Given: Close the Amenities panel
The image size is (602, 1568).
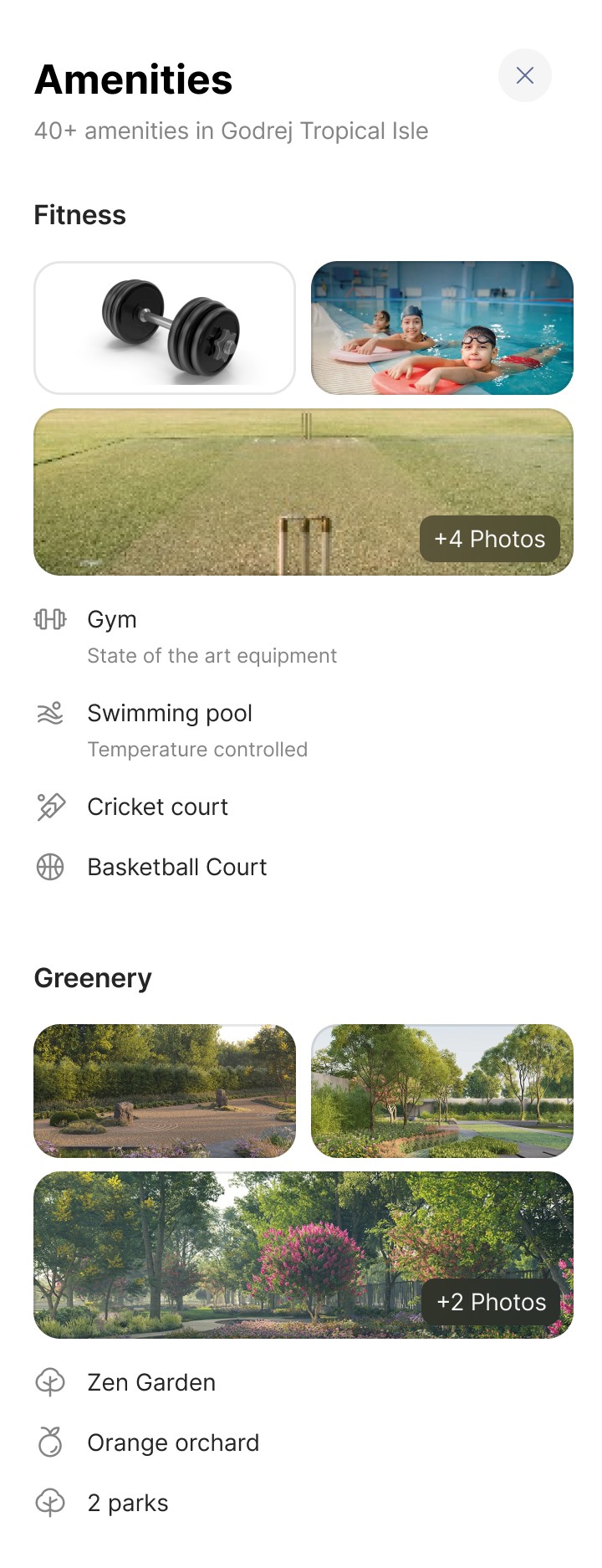Looking at the screenshot, I should pyautogui.click(x=524, y=75).
